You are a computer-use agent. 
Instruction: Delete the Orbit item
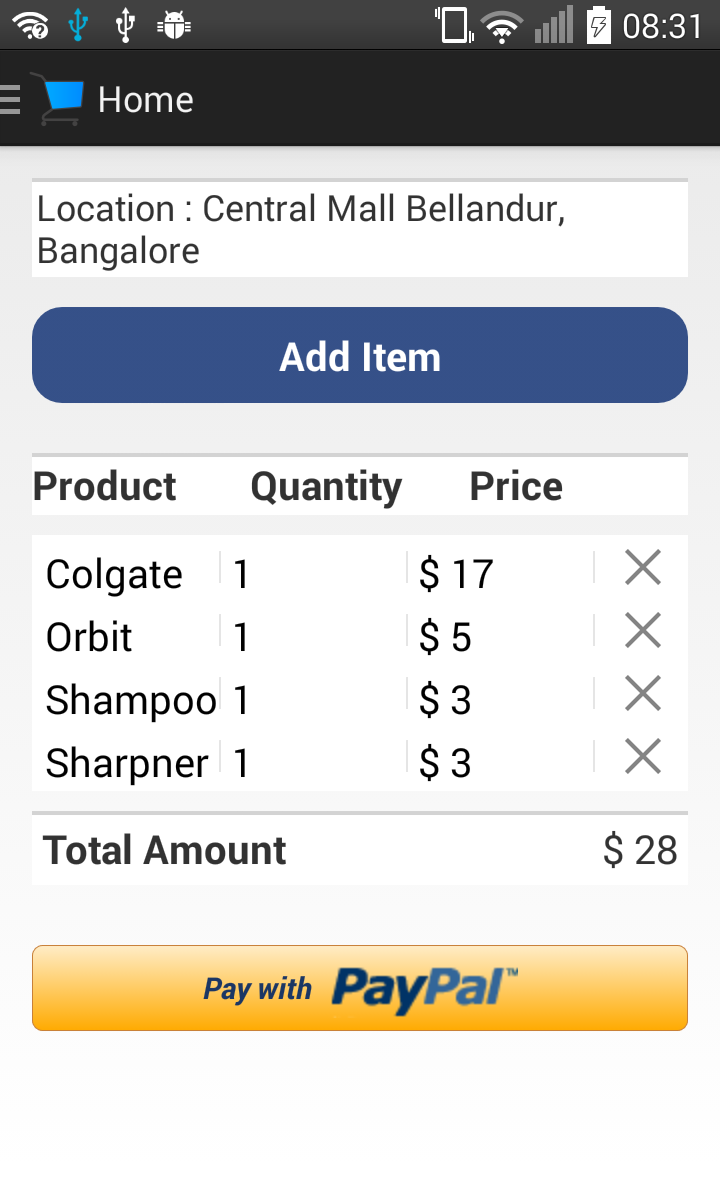[642, 631]
